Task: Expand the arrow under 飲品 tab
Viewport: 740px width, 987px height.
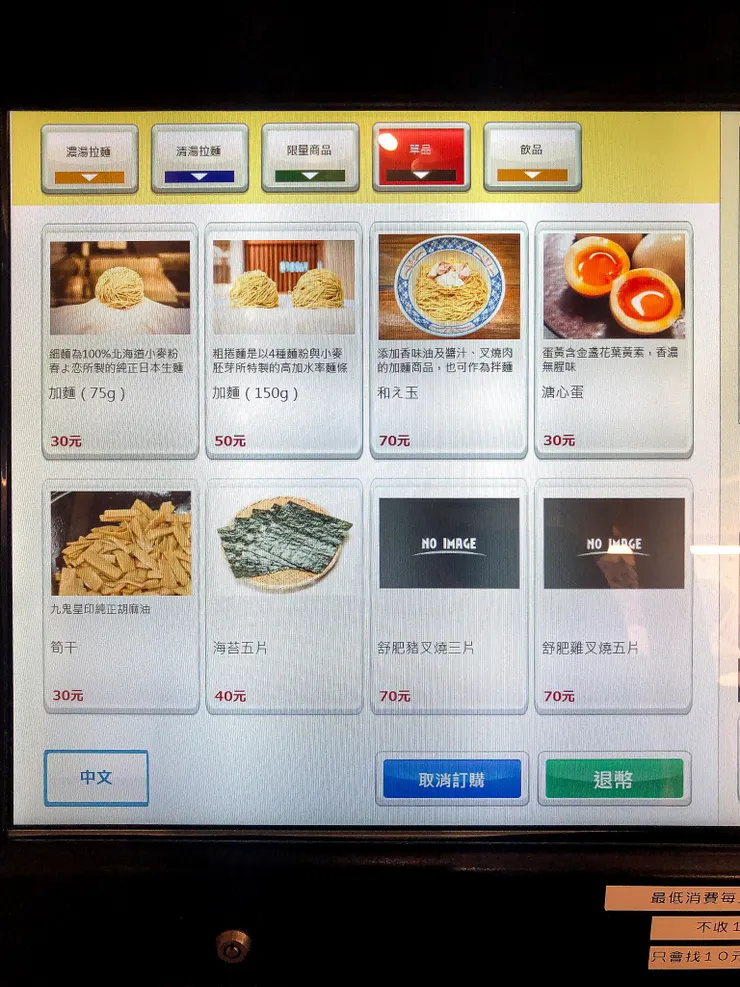Action: 531,174
